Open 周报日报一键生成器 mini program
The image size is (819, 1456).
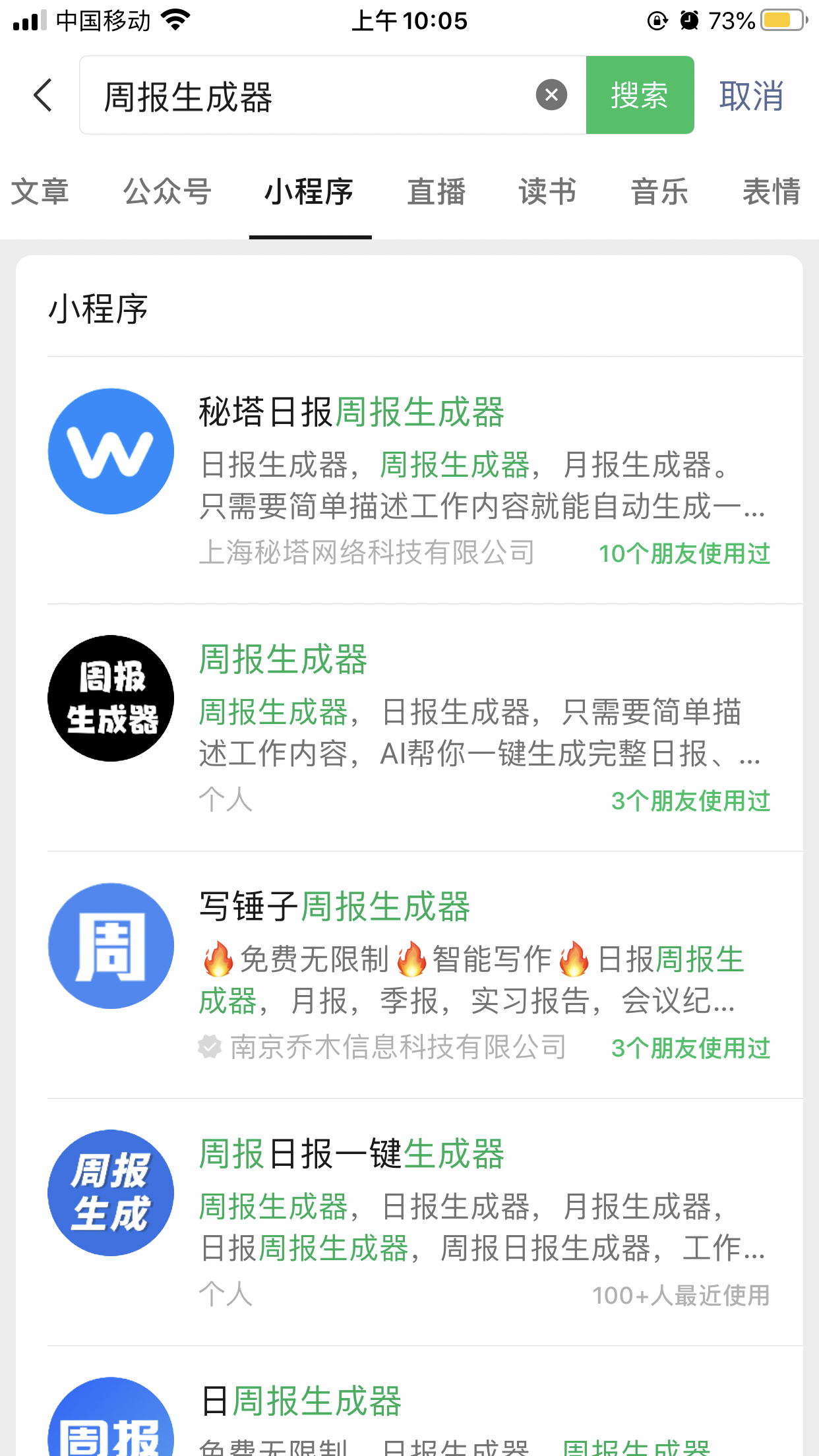click(425, 1222)
